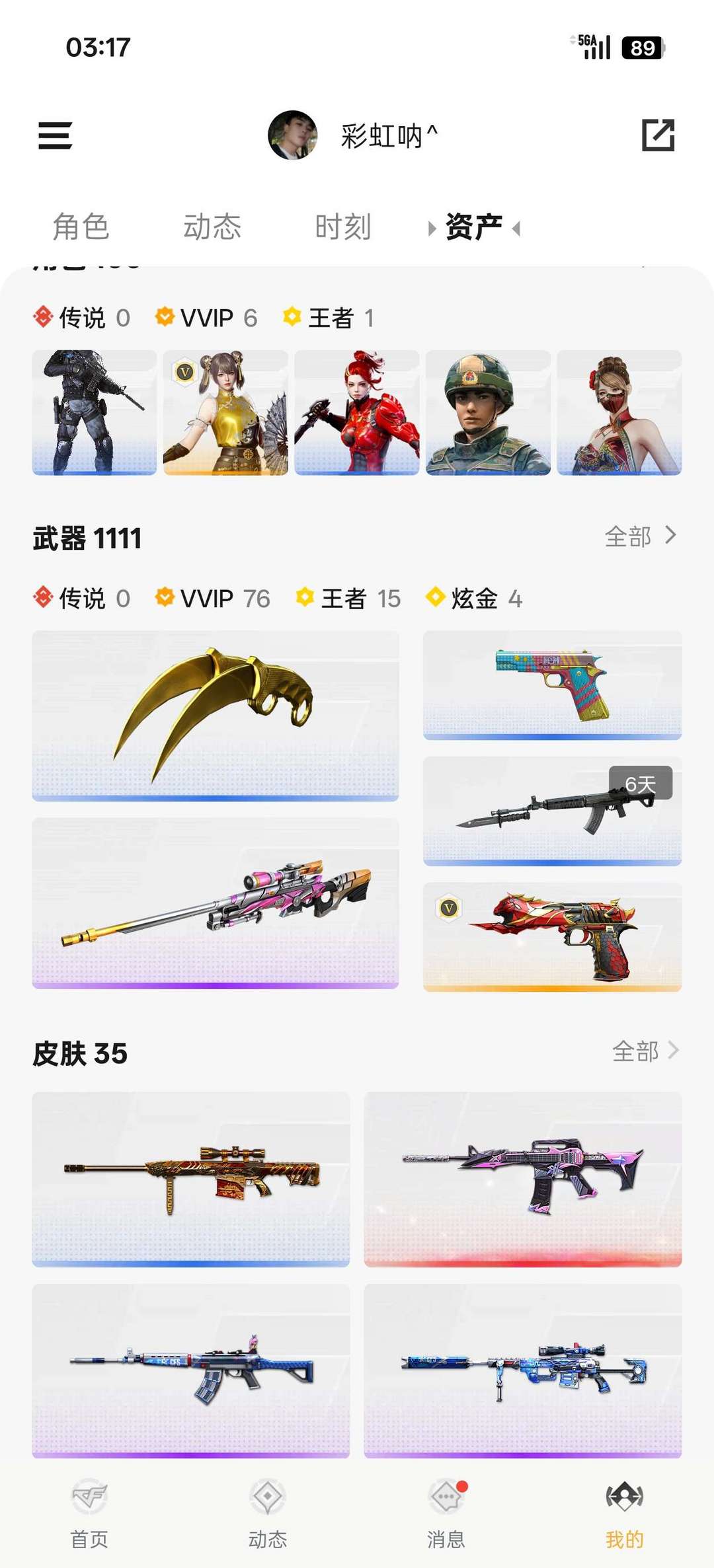Screen dimensions: 714x1568
Task: Open the hamburger navigation menu
Action: click(55, 135)
